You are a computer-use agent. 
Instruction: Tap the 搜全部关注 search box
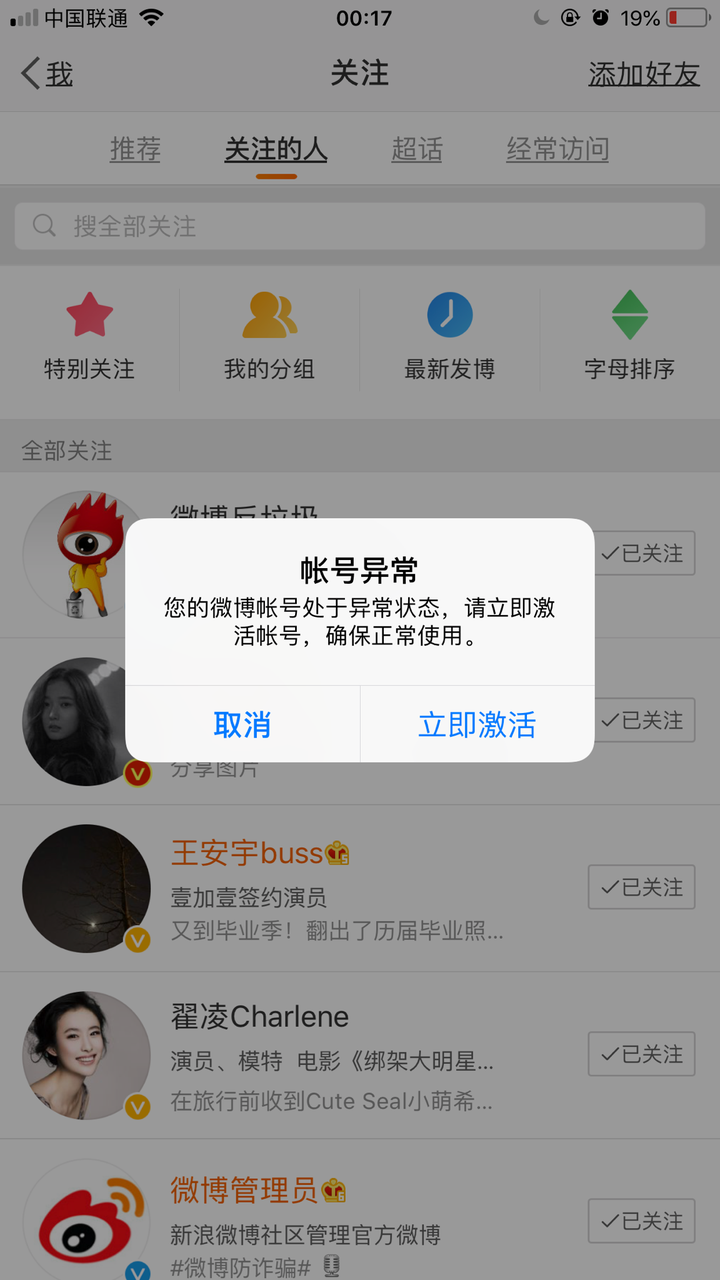coord(360,226)
